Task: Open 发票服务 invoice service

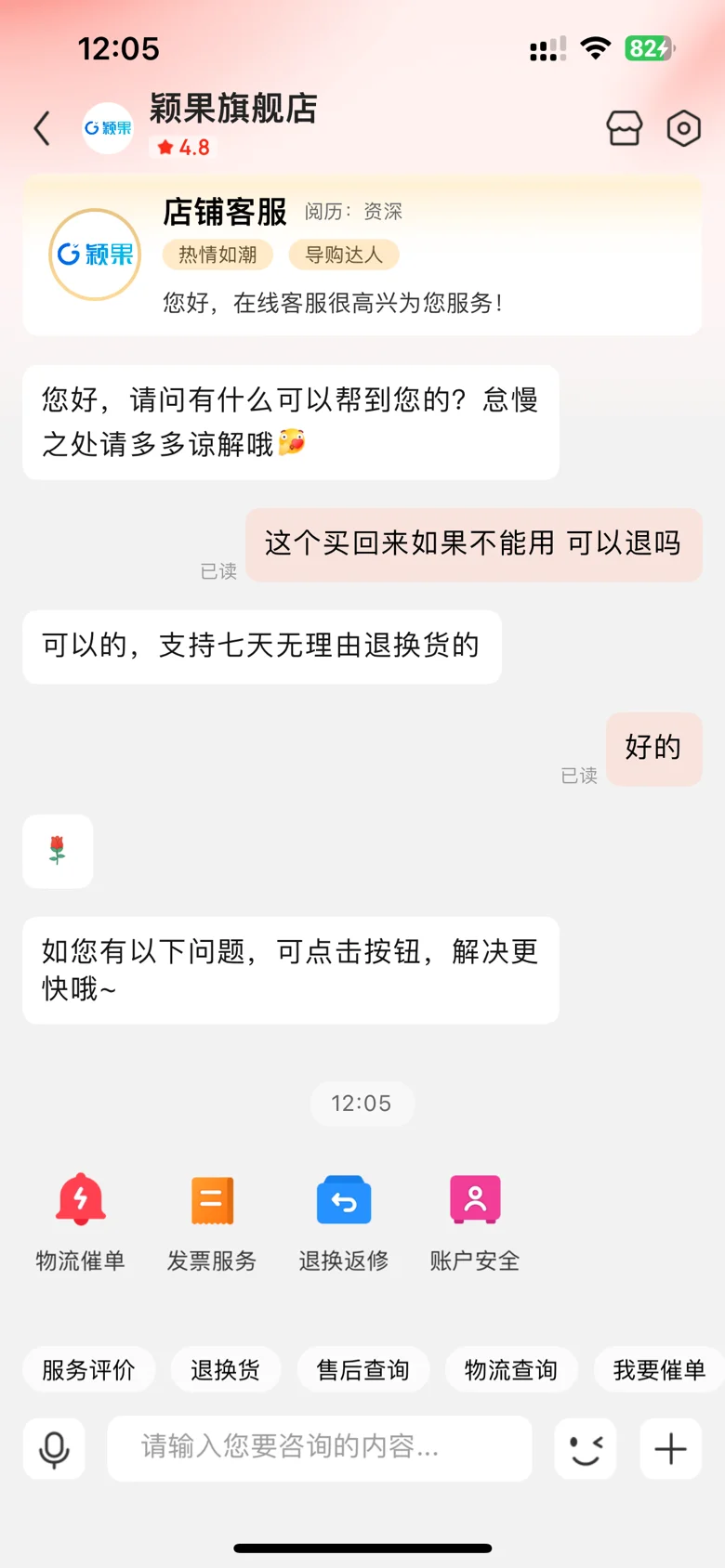Action: point(212,1222)
